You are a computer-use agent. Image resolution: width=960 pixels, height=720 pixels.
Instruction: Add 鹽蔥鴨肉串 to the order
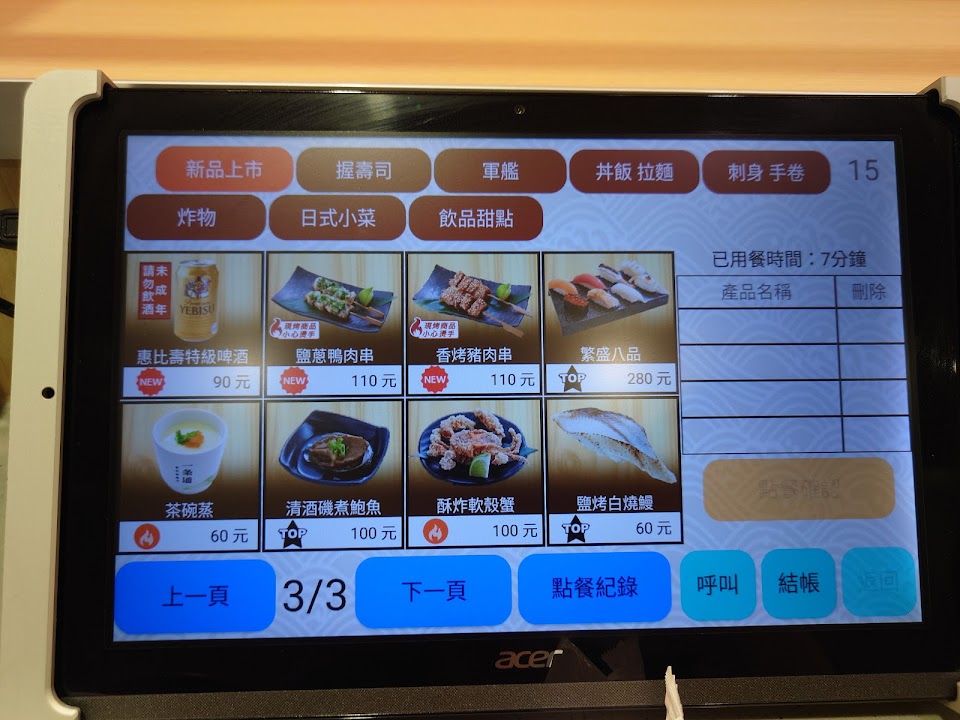tap(334, 322)
